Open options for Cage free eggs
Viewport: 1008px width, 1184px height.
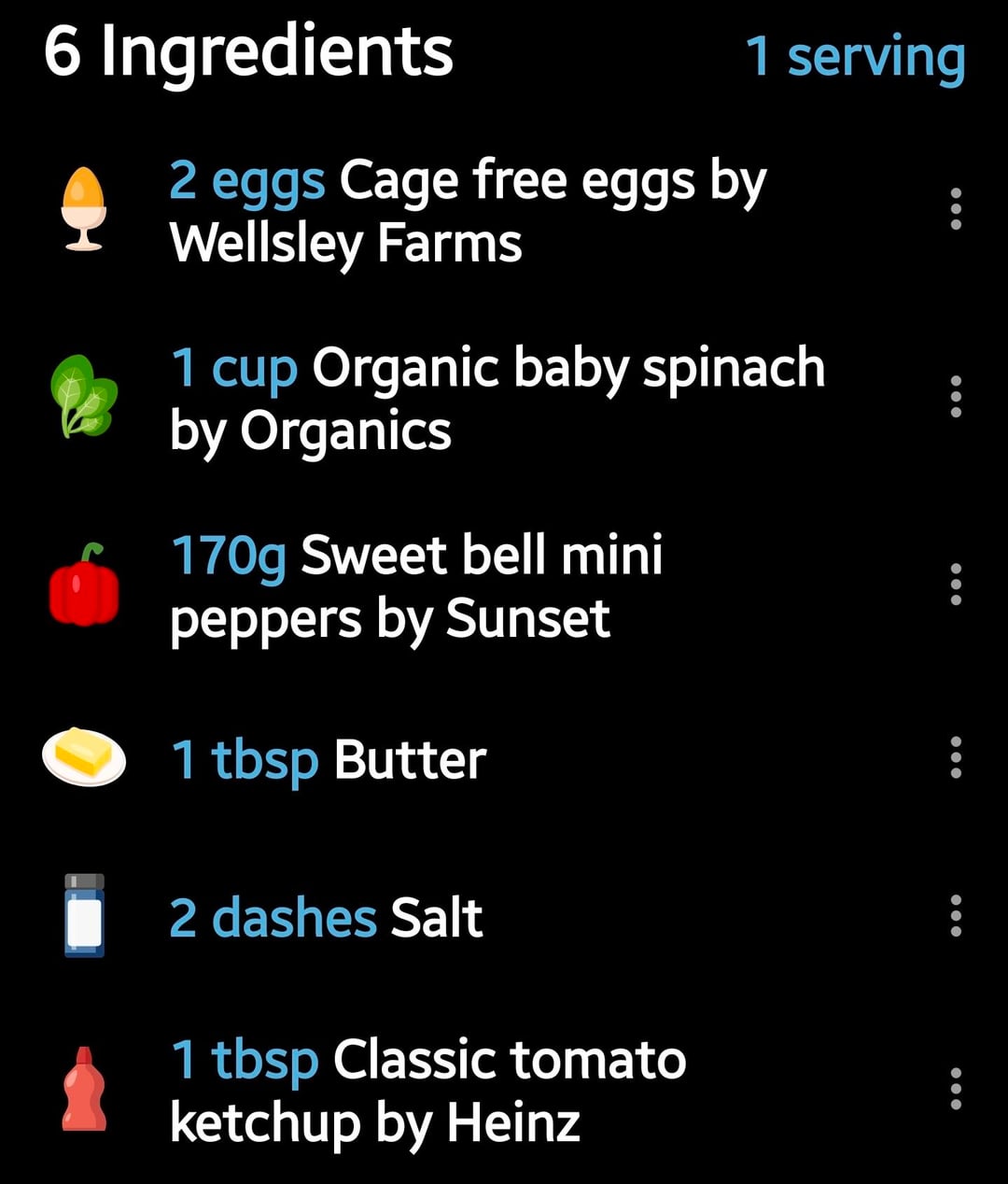[x=955, y=209]
